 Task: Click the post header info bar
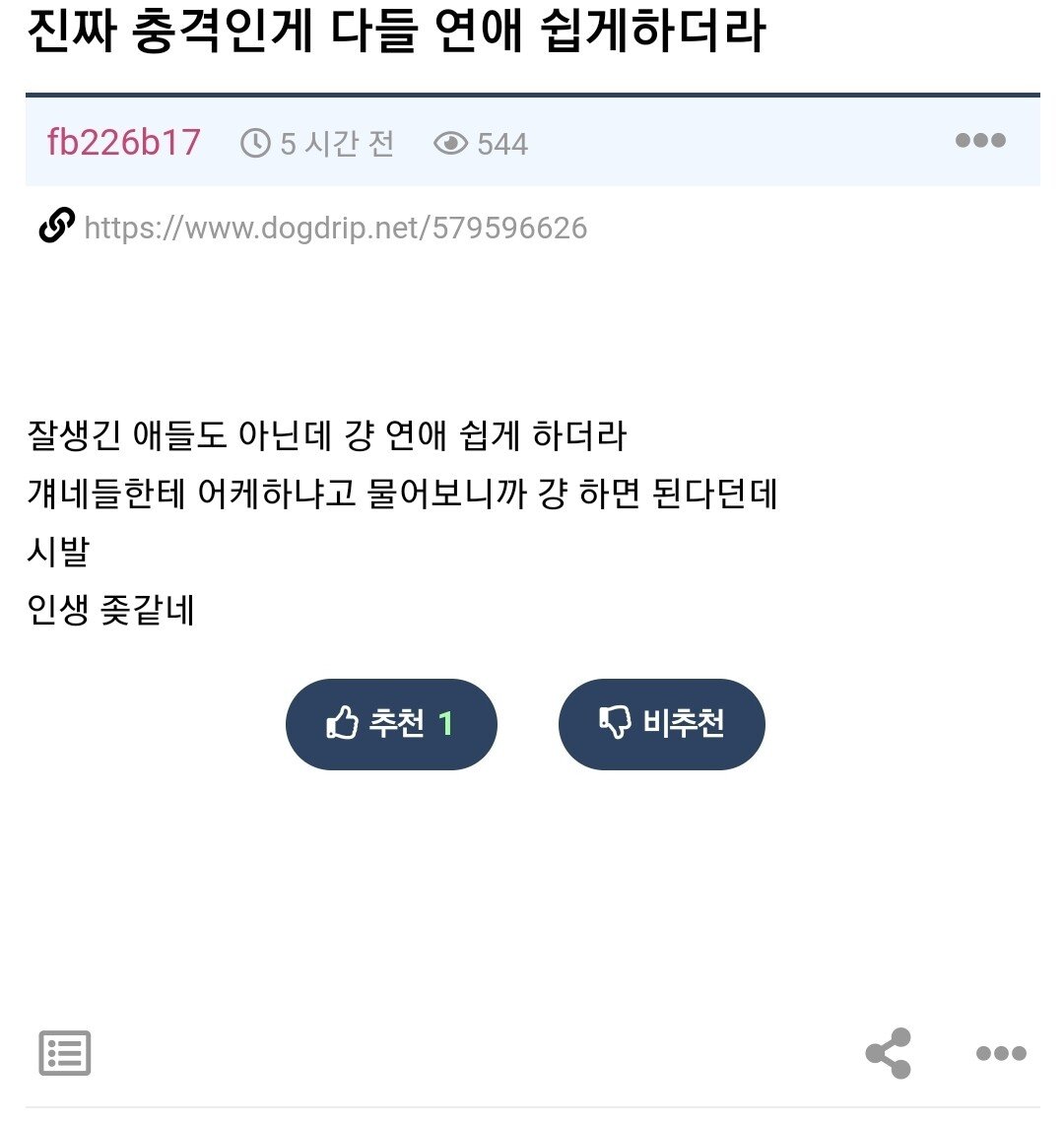(532, 144)
